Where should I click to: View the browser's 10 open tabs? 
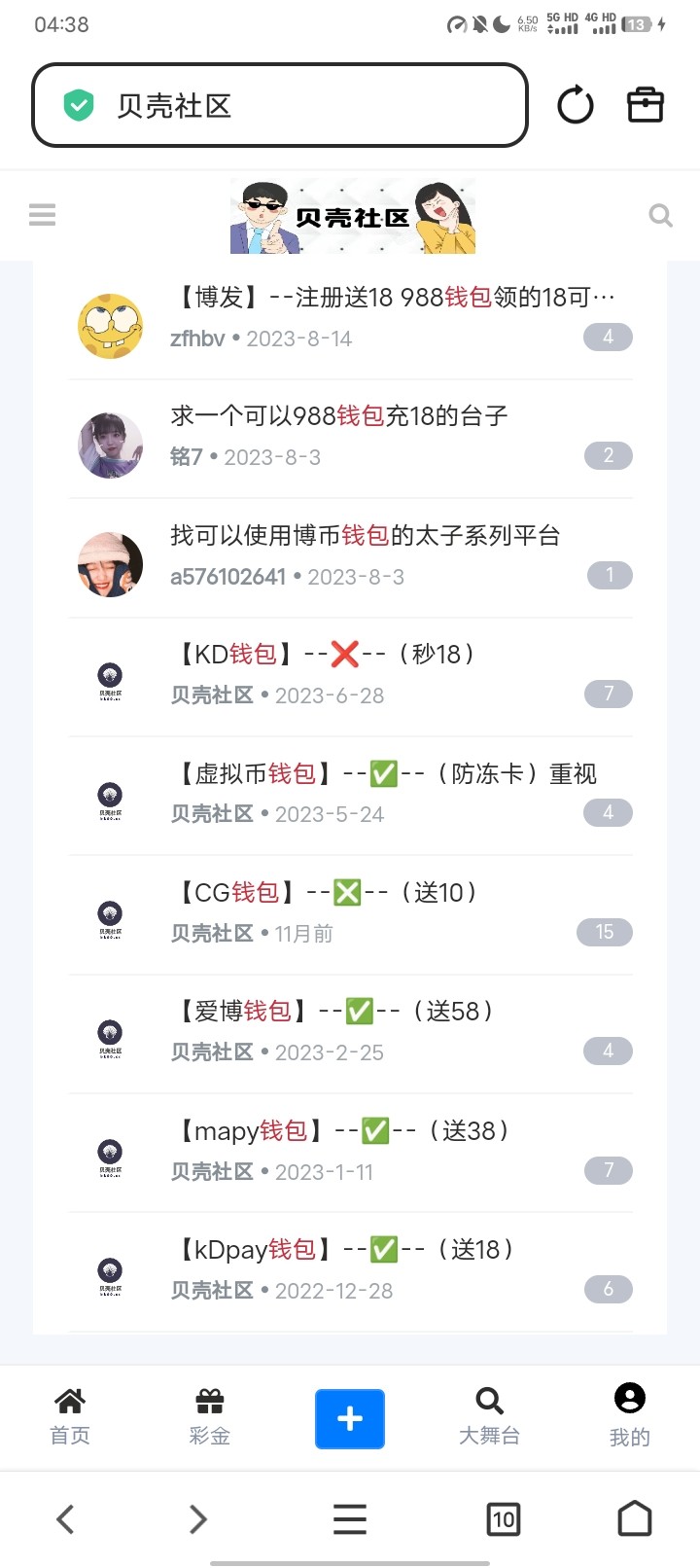(x=503, y=1519)
